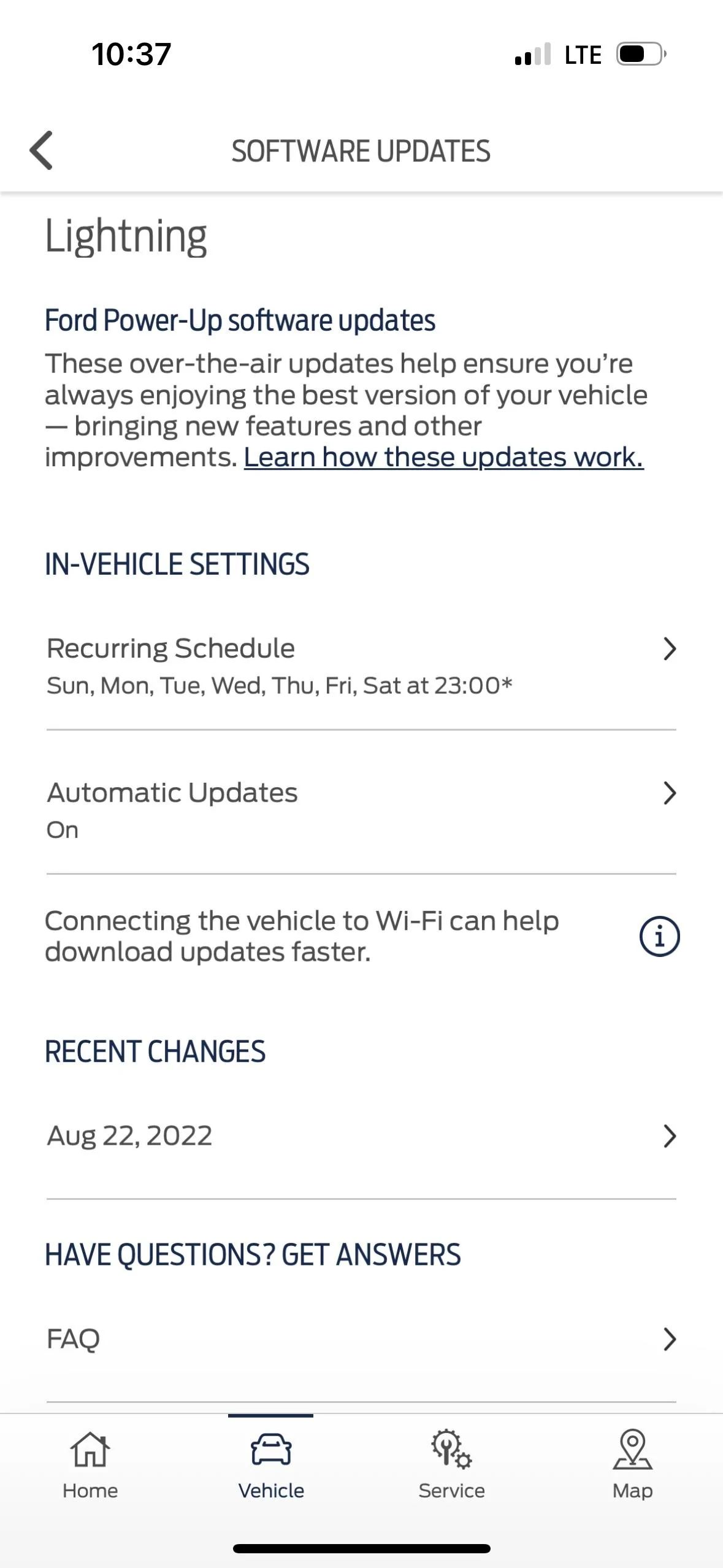Expand the FAQ section
Image resolution: width=723 pixels, height=1568 pixels.
tap(362, 1337)
